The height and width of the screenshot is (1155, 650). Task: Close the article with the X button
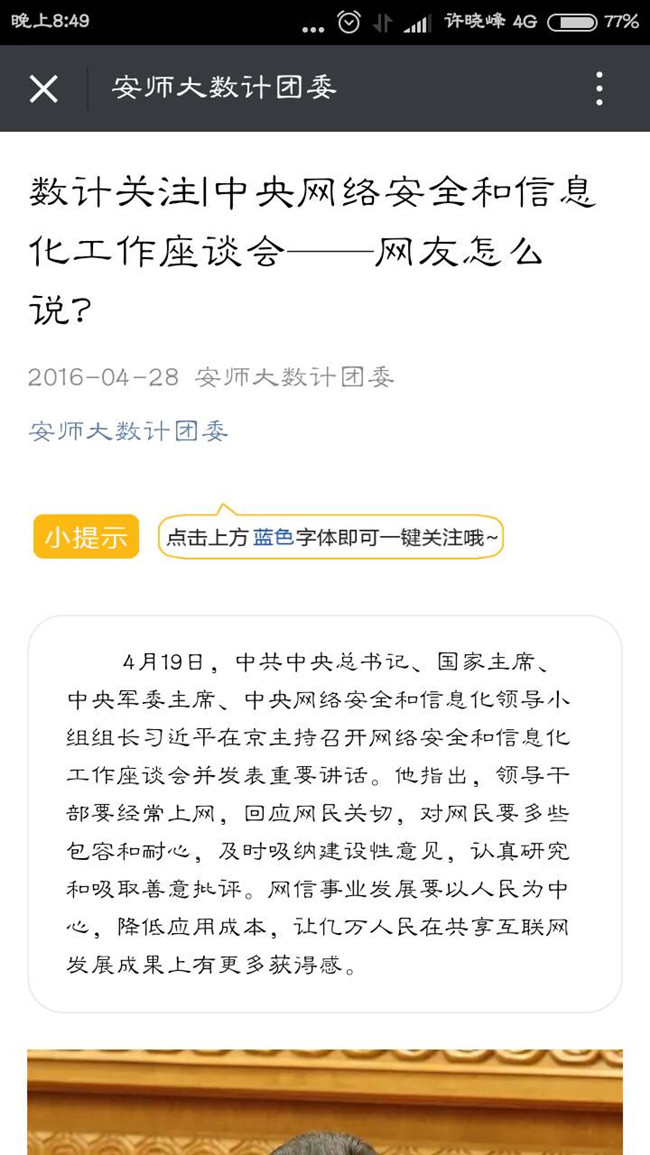[x=43, y=89]
